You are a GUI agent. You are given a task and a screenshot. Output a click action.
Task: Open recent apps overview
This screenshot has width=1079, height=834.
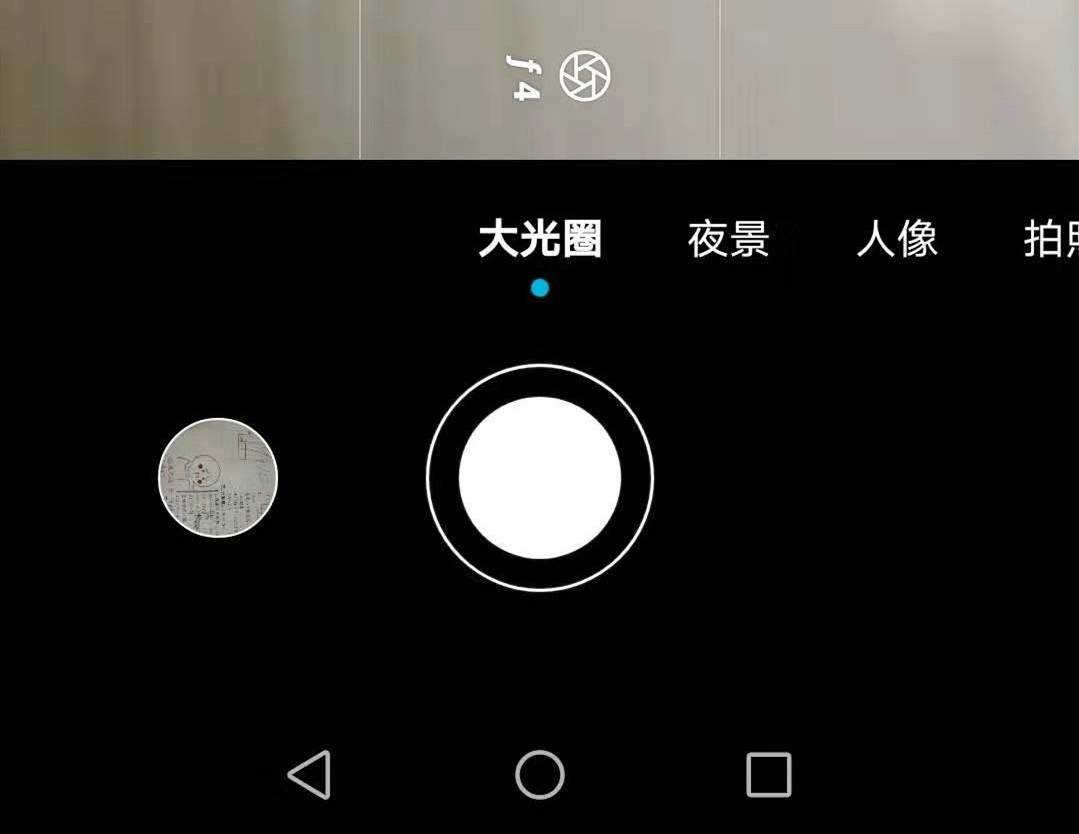[768, 775]
